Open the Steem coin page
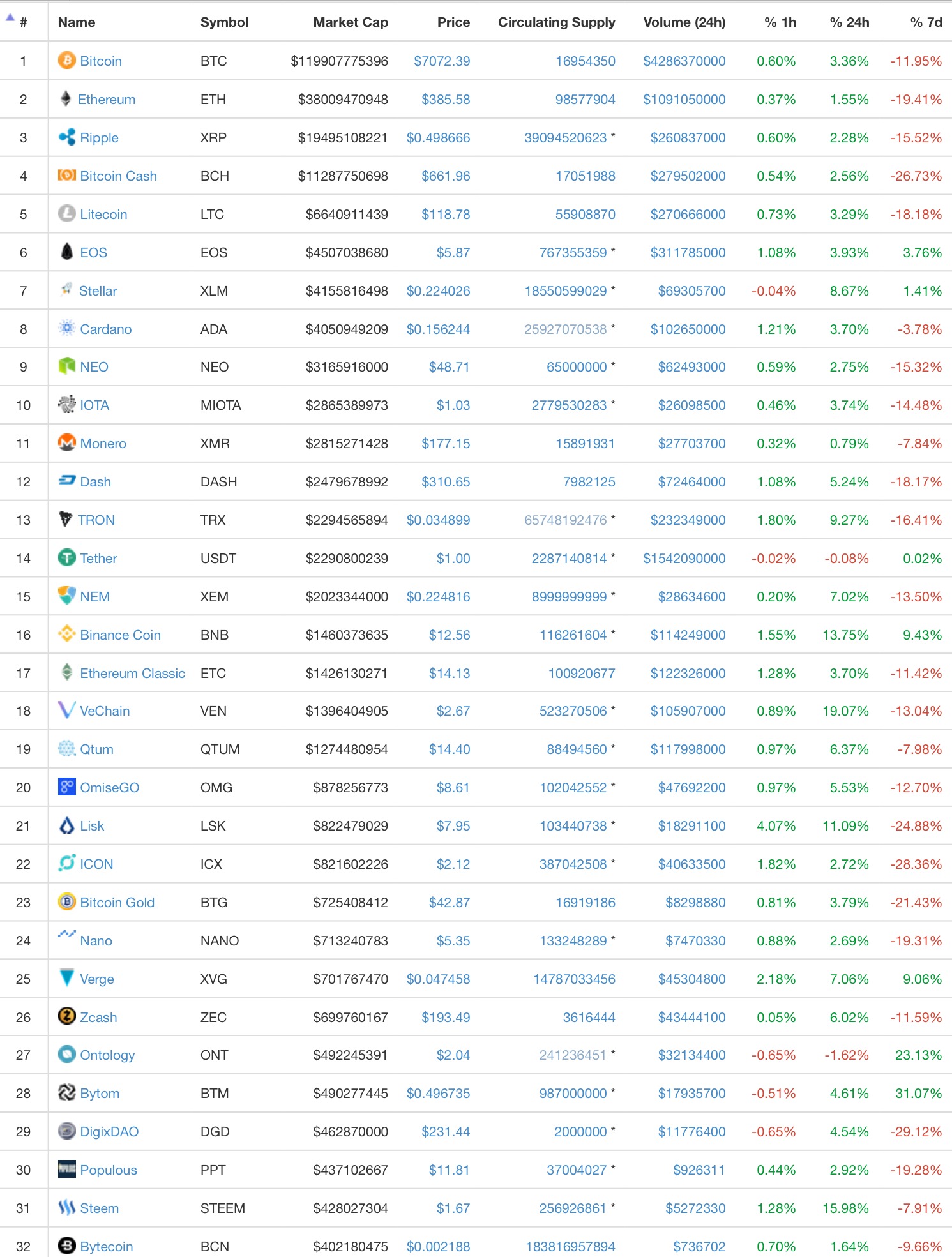The height and width of the screenshot is (1257, 952). pyautogui.click(x=99, y=1208)
